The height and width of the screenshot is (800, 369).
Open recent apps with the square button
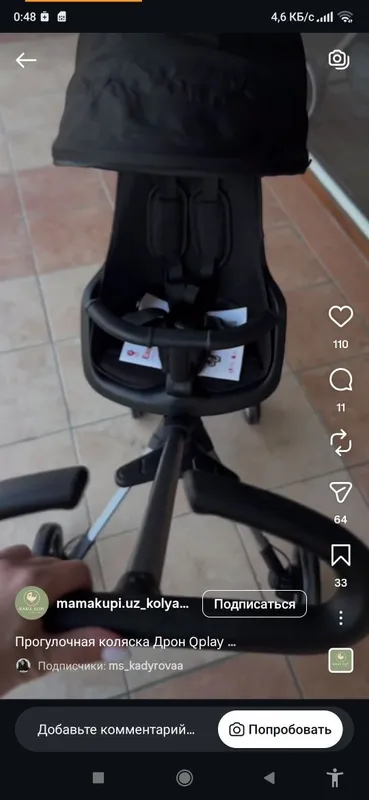pyautogui.click(x=99, y=778)
